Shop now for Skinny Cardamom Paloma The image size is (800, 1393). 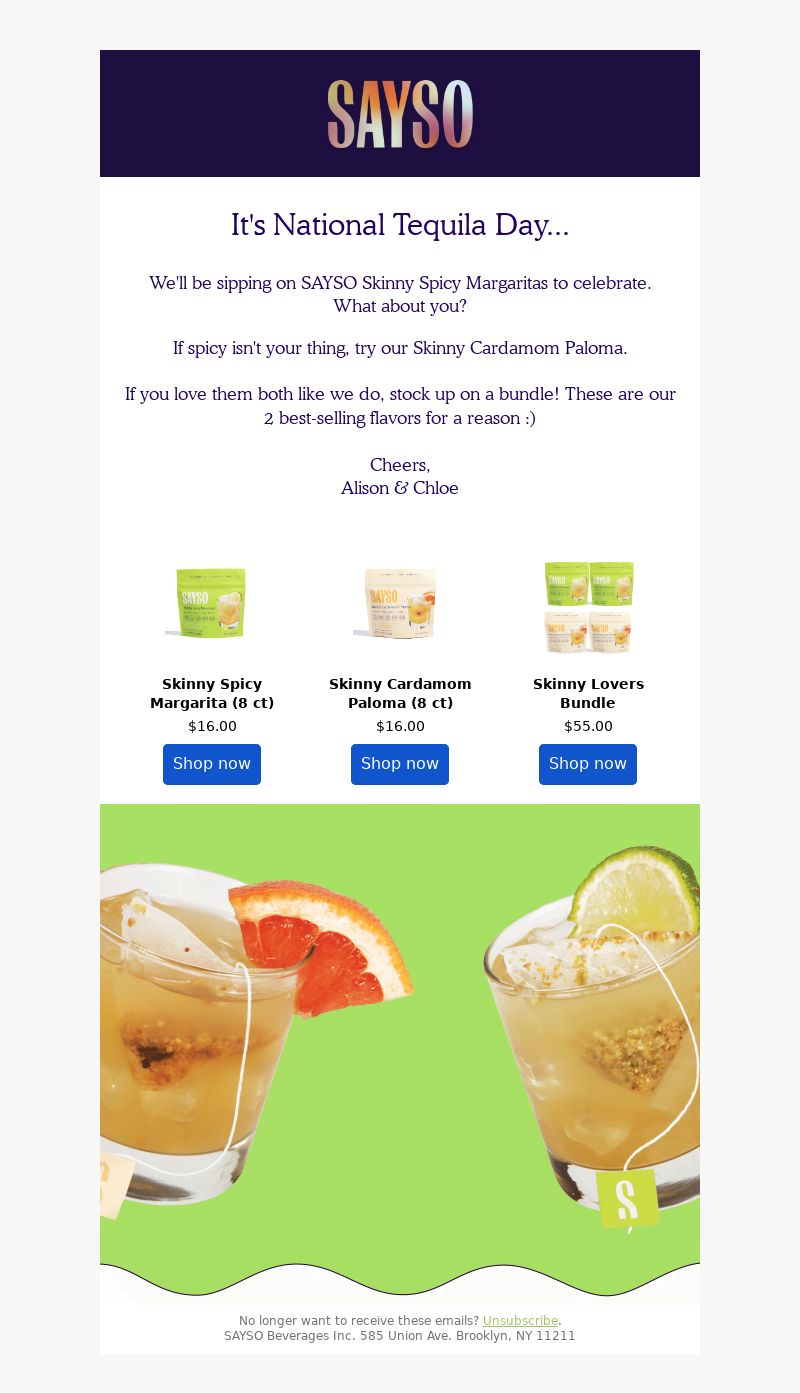(400, 764)
